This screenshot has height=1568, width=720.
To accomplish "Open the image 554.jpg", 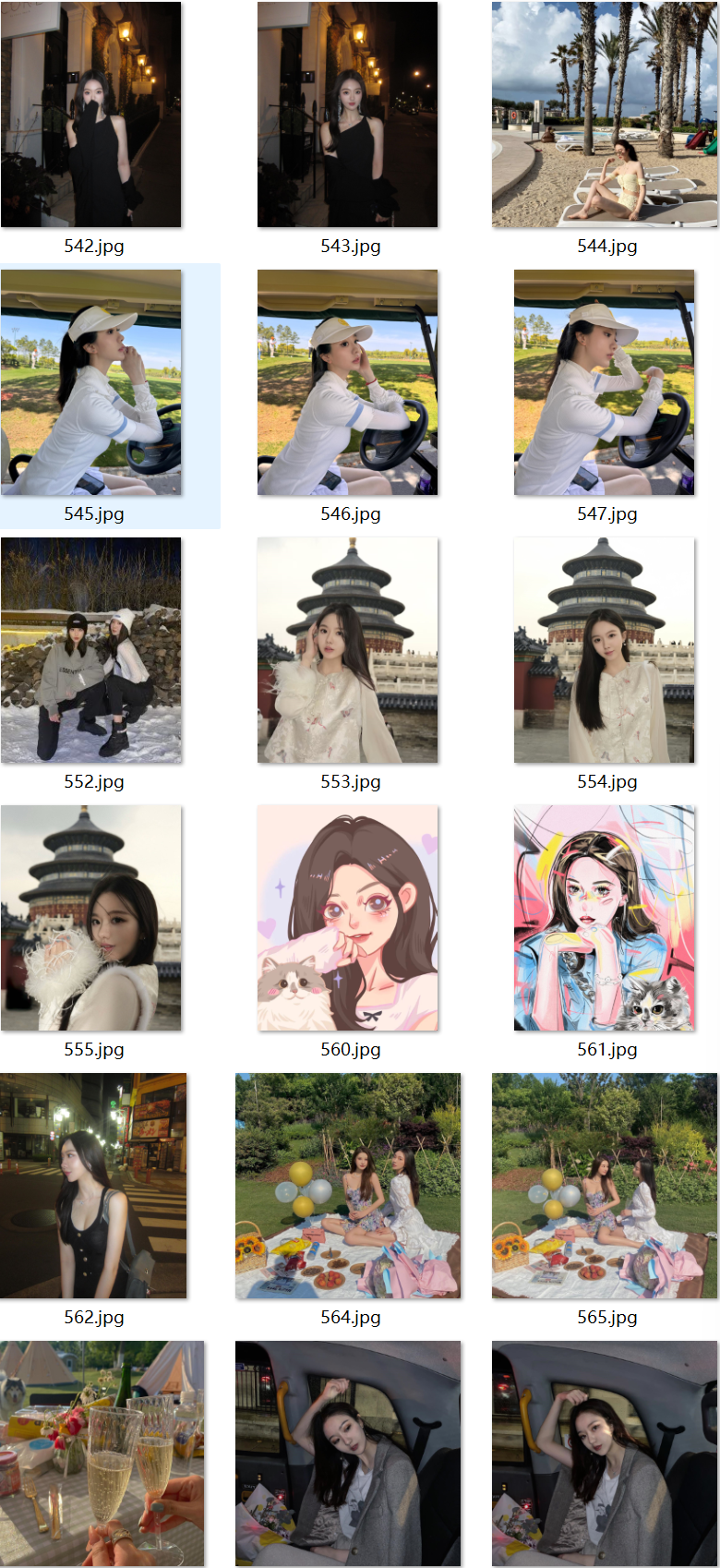I will tap(604, 650).
